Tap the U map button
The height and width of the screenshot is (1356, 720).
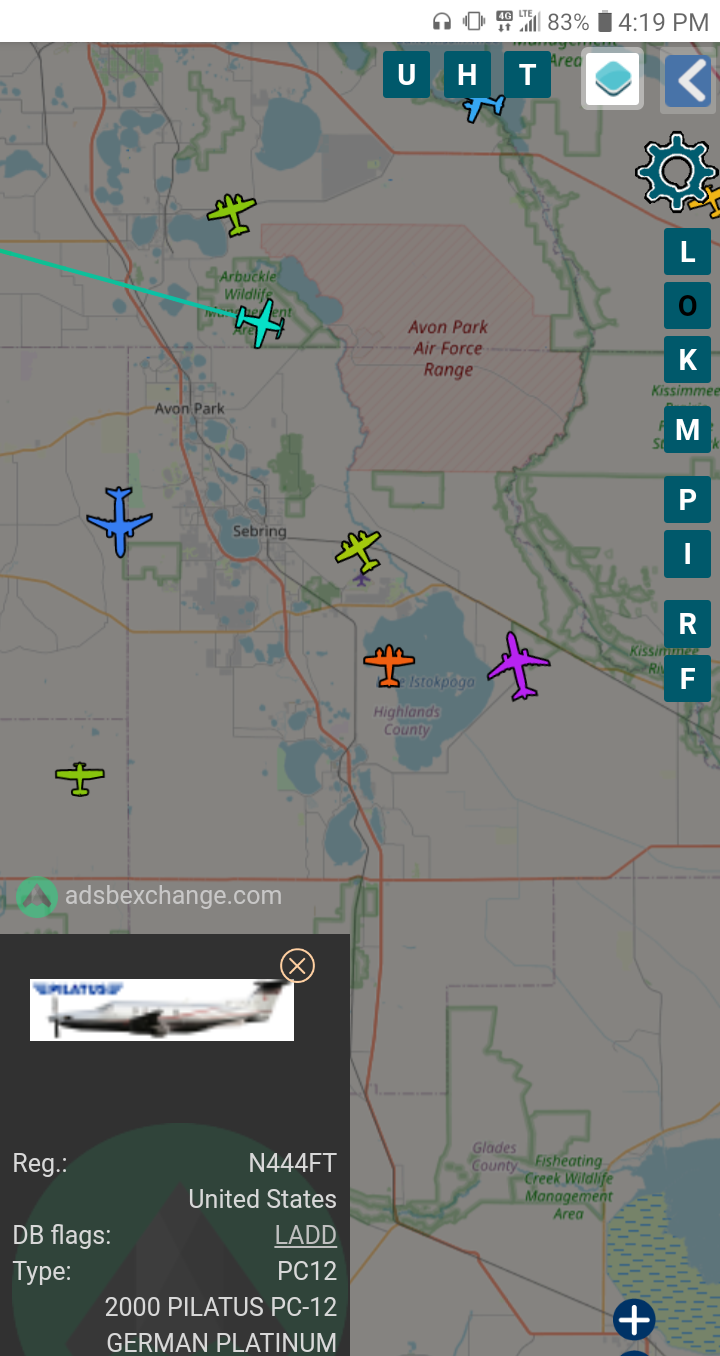406,75
